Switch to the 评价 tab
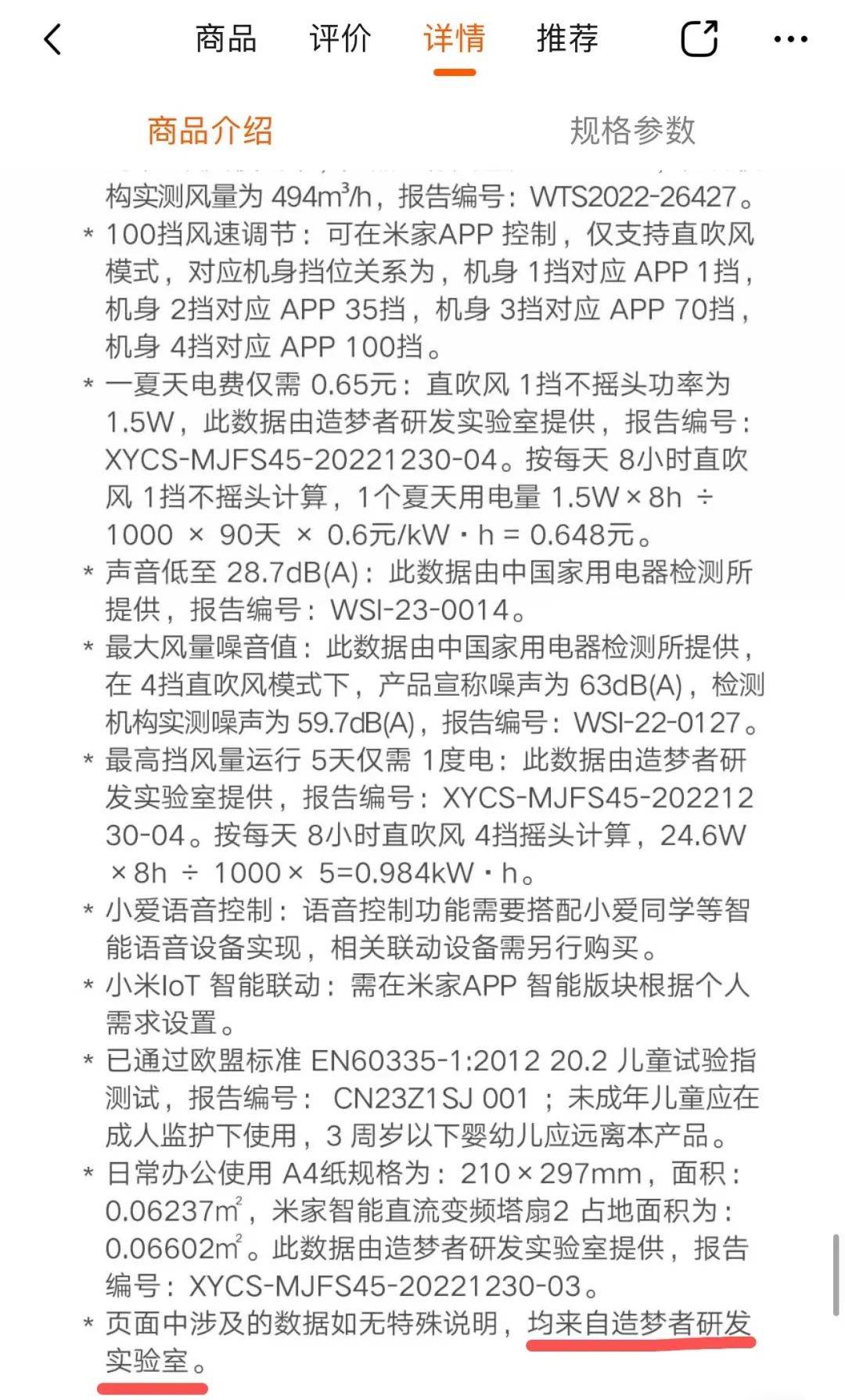 340,38
